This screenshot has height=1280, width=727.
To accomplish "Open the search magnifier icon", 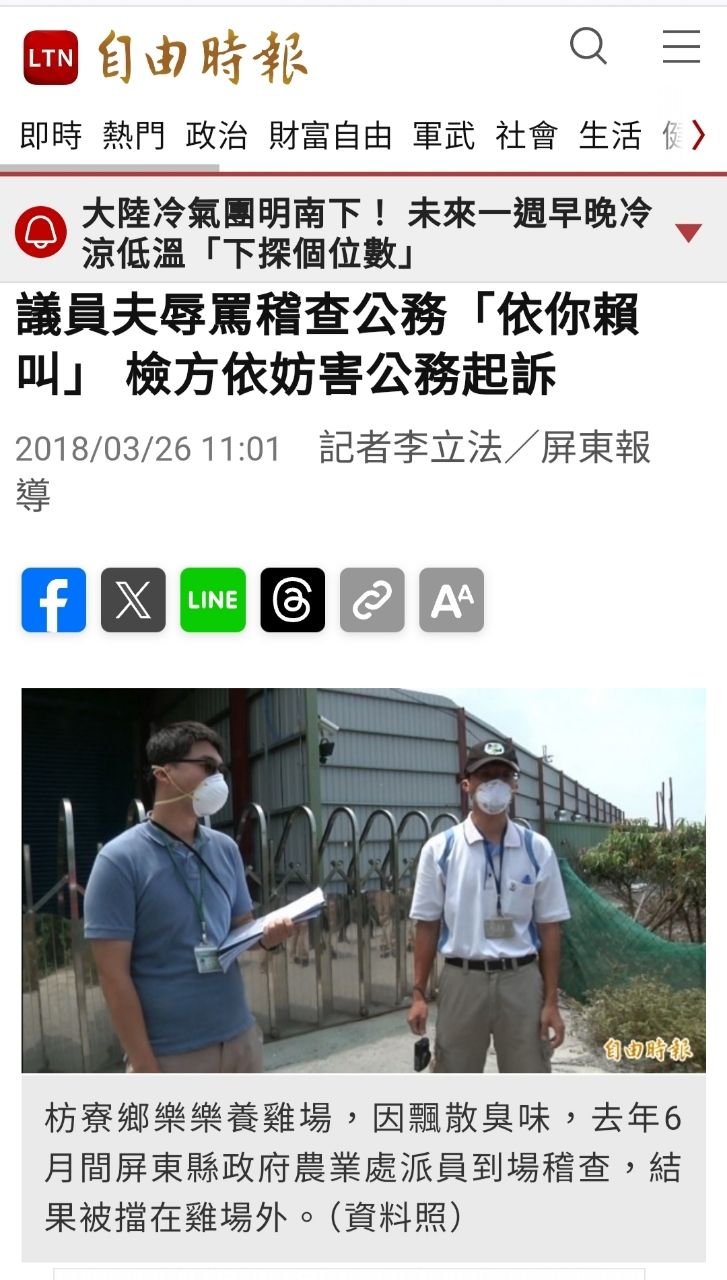I will (588, 46).
